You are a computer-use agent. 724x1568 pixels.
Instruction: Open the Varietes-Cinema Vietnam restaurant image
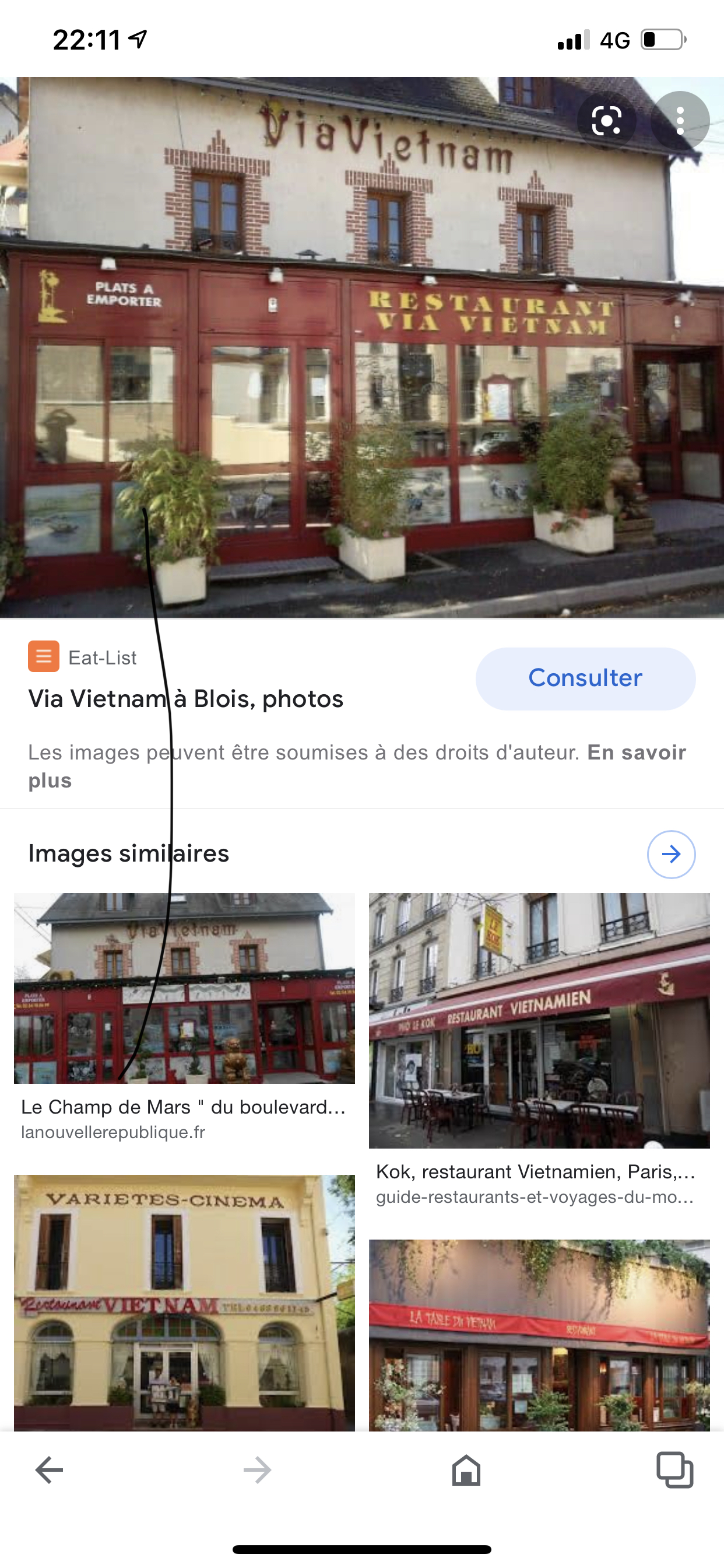pyautogui.click(x=184, y=1303)
